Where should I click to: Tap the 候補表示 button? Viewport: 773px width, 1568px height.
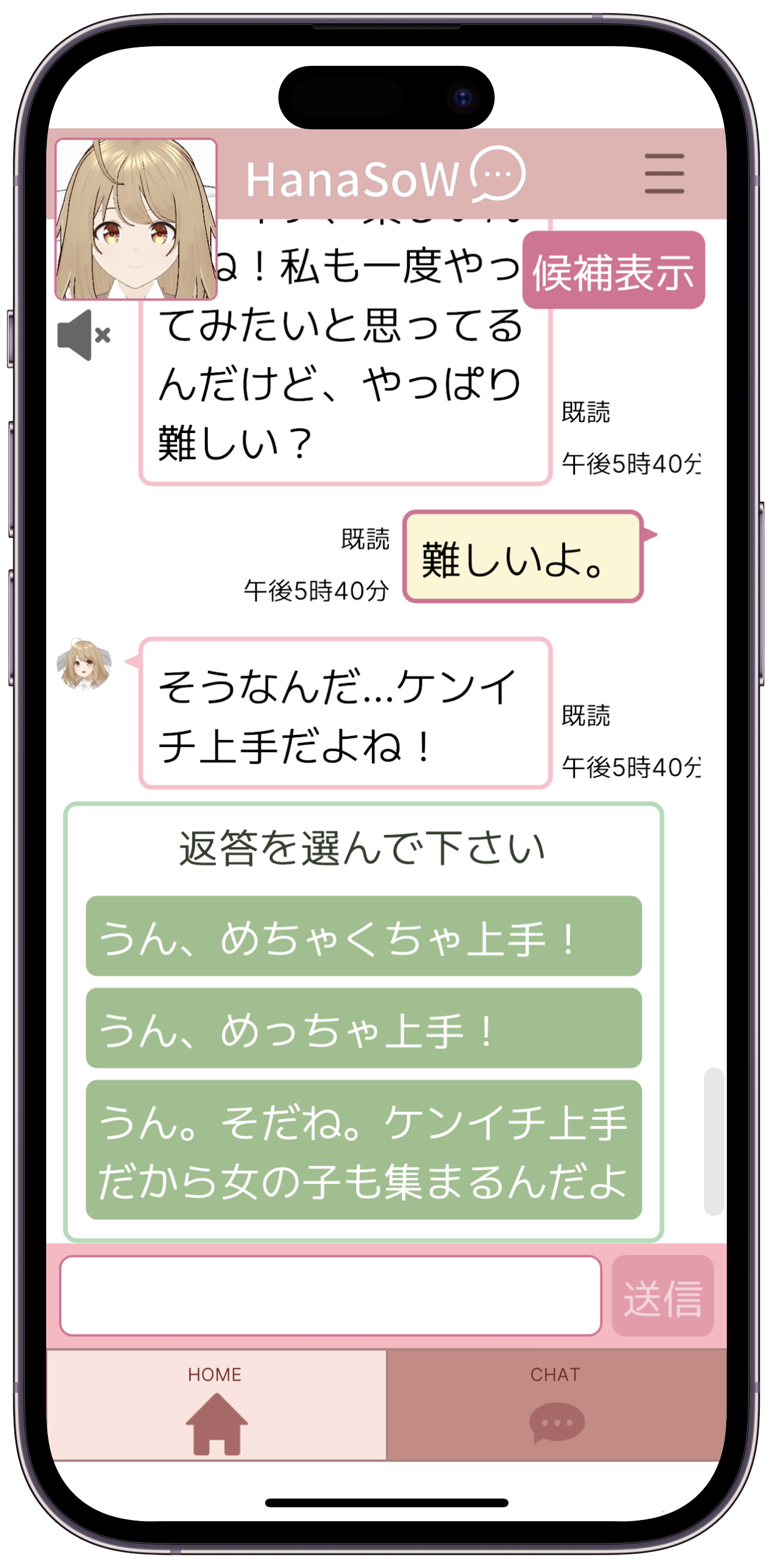click(x=614, y=270)
